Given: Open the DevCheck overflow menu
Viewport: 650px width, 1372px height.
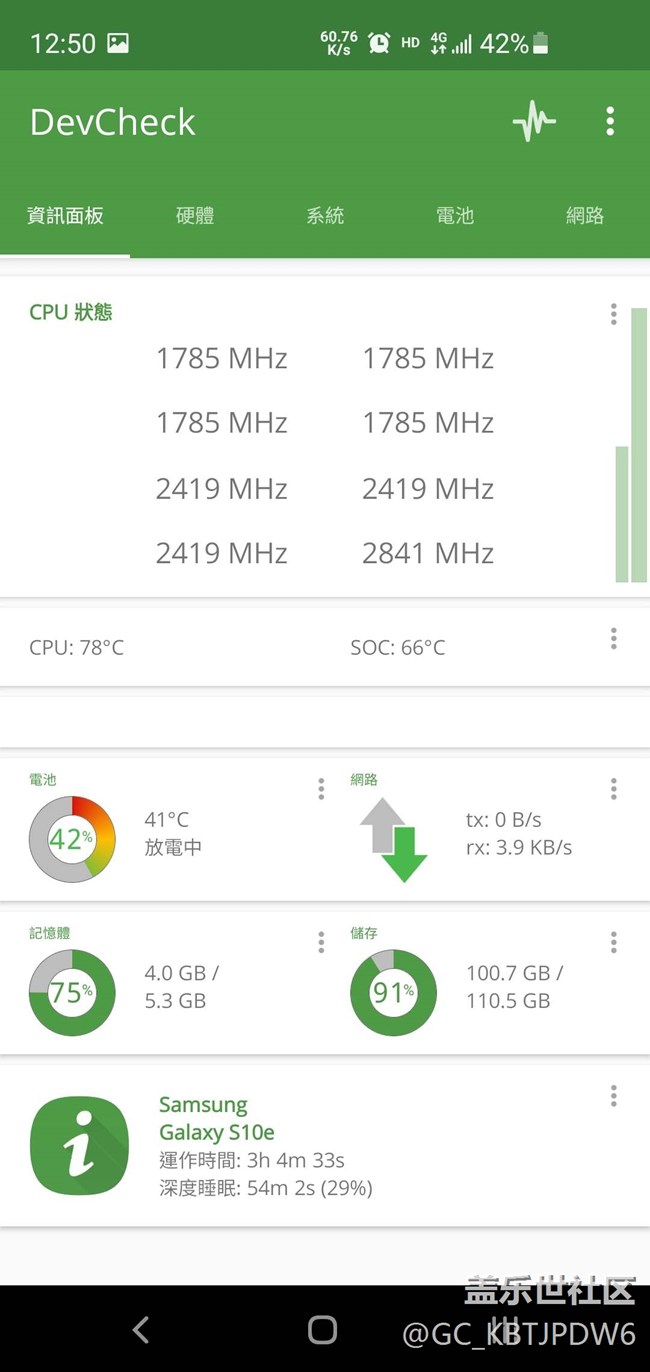Looking at the screenshot, I should click(x=610, y=122).
